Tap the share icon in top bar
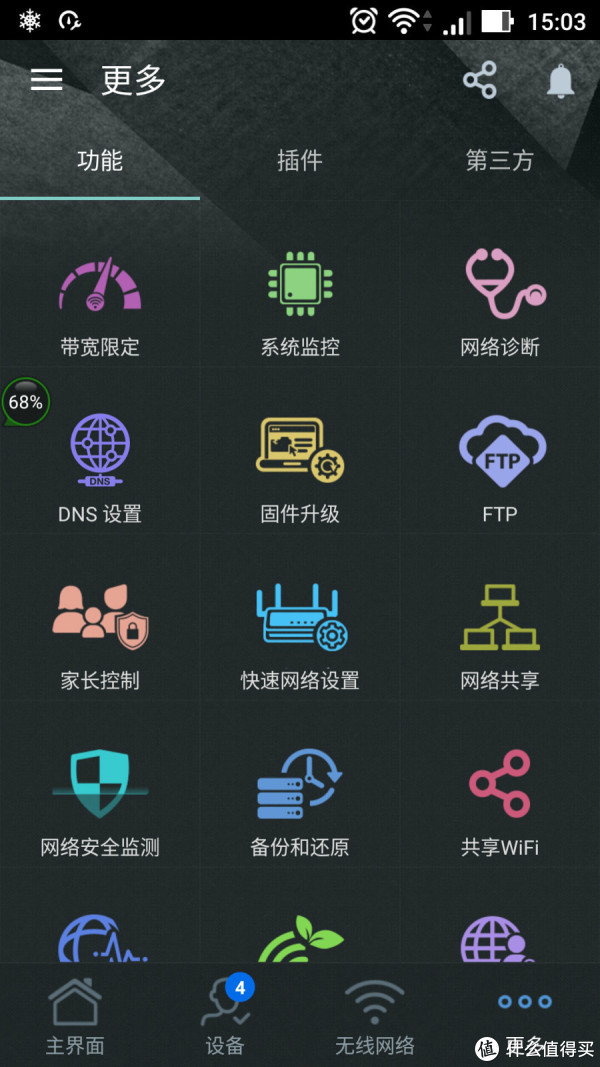The image size is (600, 1067). [x=480, y=80]
